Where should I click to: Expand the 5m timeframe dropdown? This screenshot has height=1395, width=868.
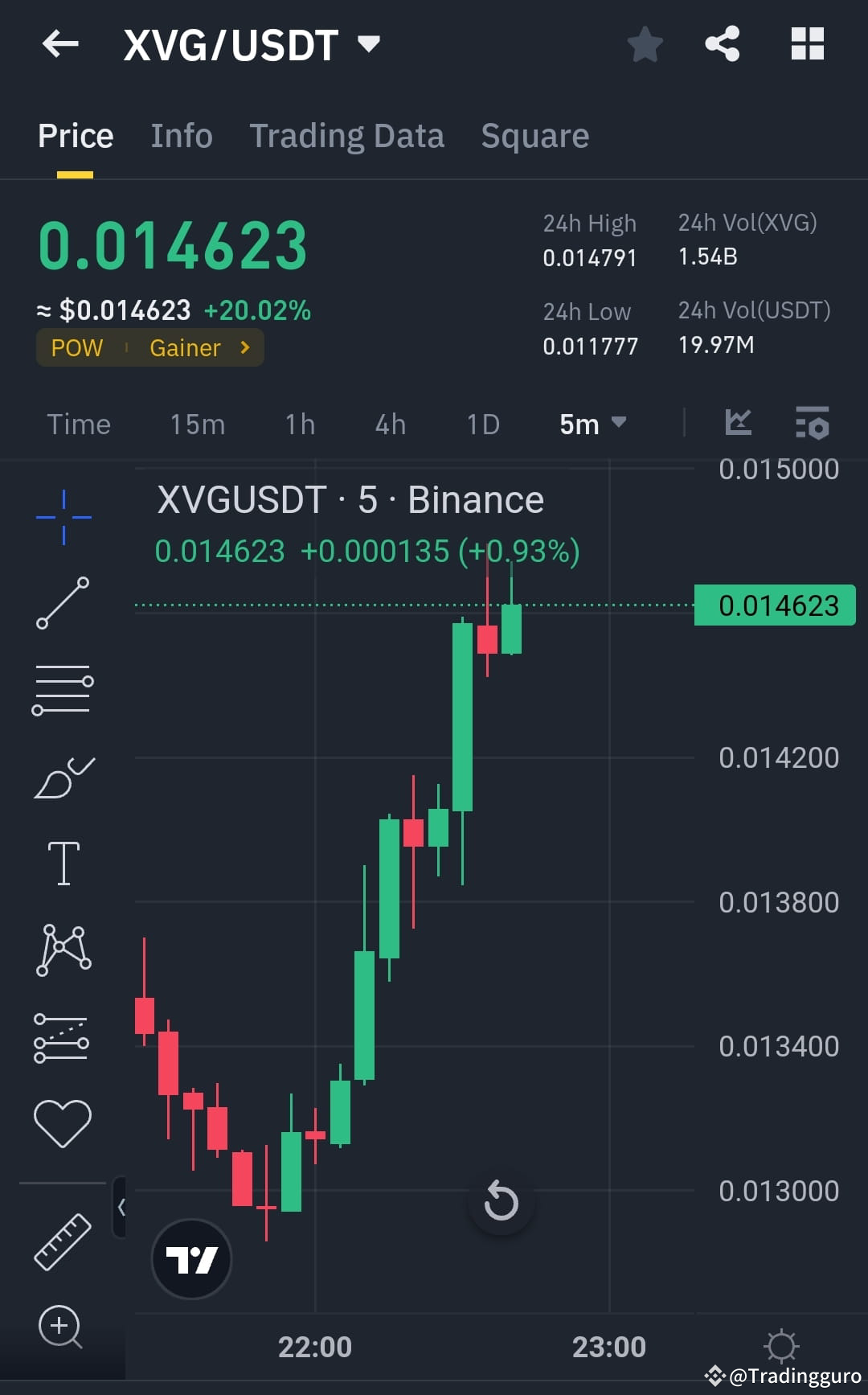click(592, 424)
